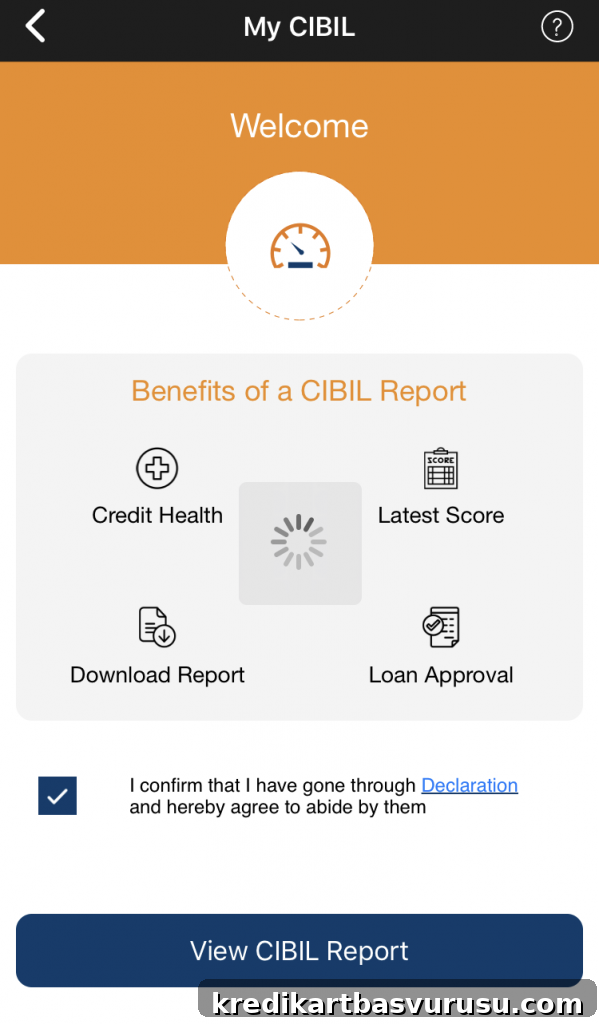Viewport: 599px width, 1024px height.
Task: Tap View CIBIL Report
Action: click(299, 950)
